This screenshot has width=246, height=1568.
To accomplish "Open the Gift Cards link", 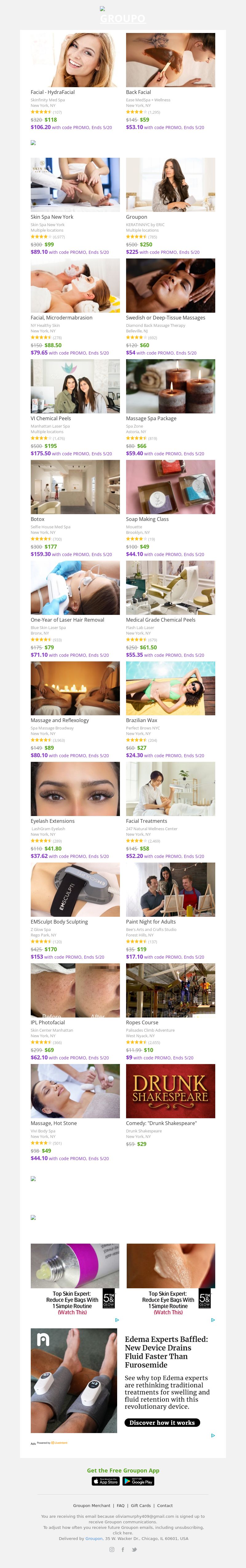I will [141, 1505].
